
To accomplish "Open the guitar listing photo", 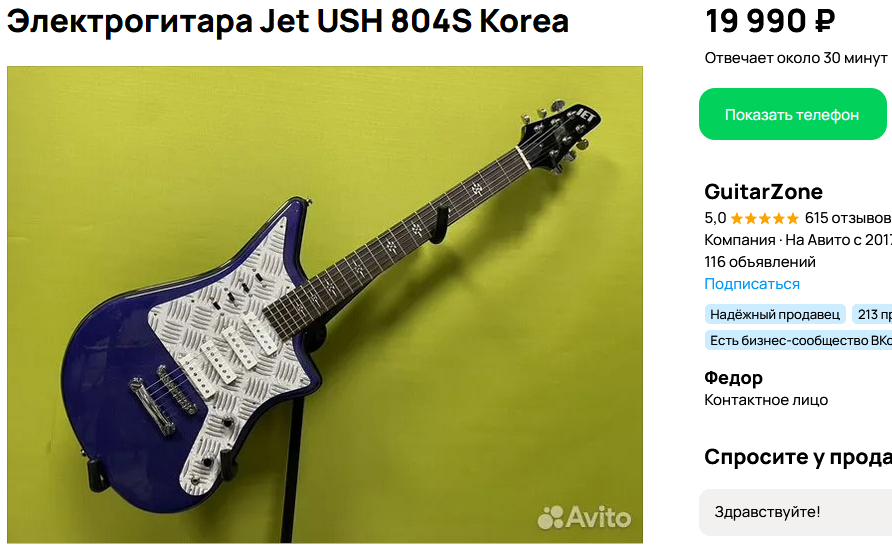I will 325,305.
